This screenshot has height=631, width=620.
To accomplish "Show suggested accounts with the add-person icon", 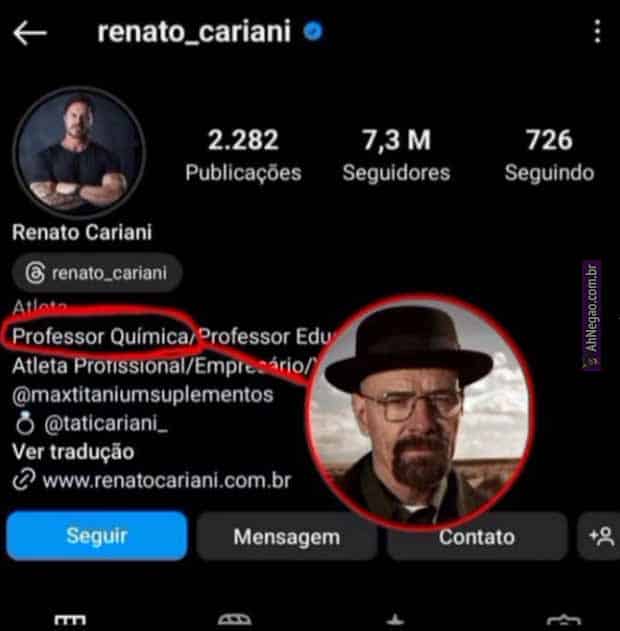I will coord(600,537).
